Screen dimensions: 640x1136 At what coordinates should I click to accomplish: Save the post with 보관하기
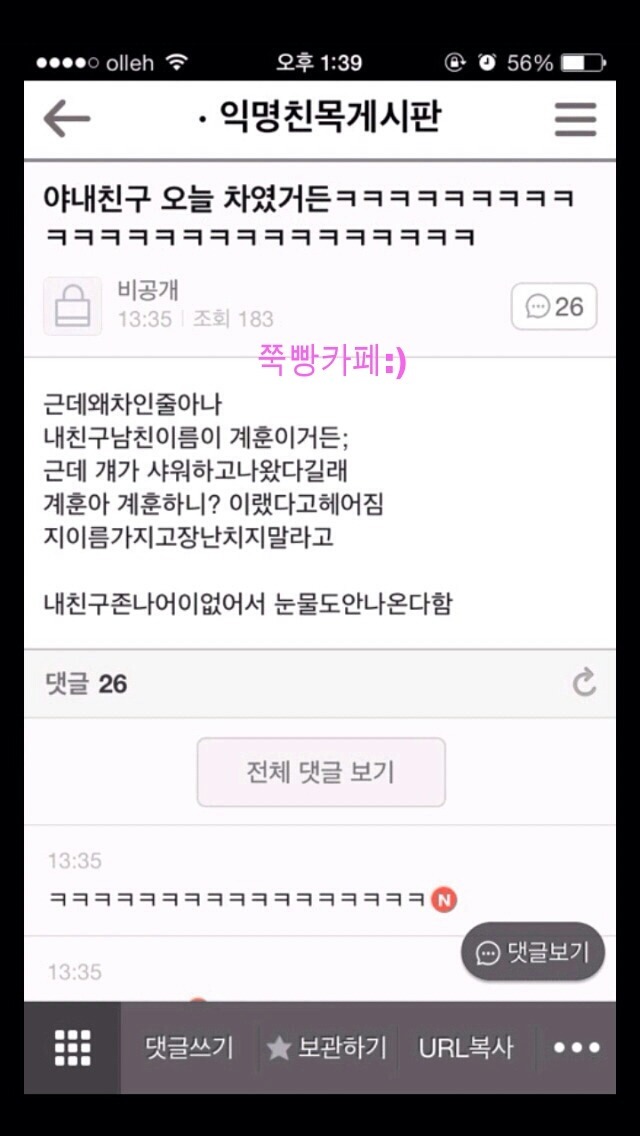(x=328, y=1047)
